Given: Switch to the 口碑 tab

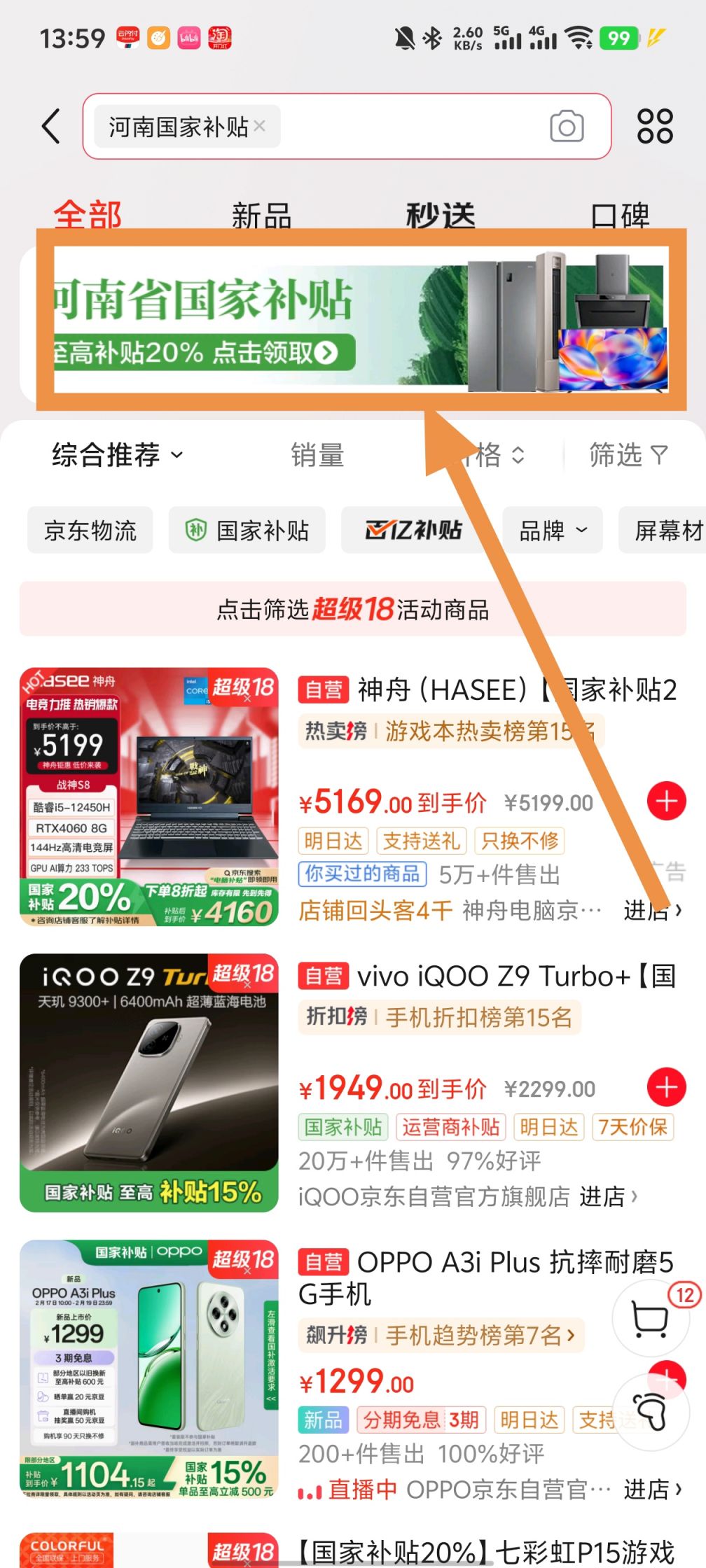Looking at the screenshot, I should click(x=620, y=216).
